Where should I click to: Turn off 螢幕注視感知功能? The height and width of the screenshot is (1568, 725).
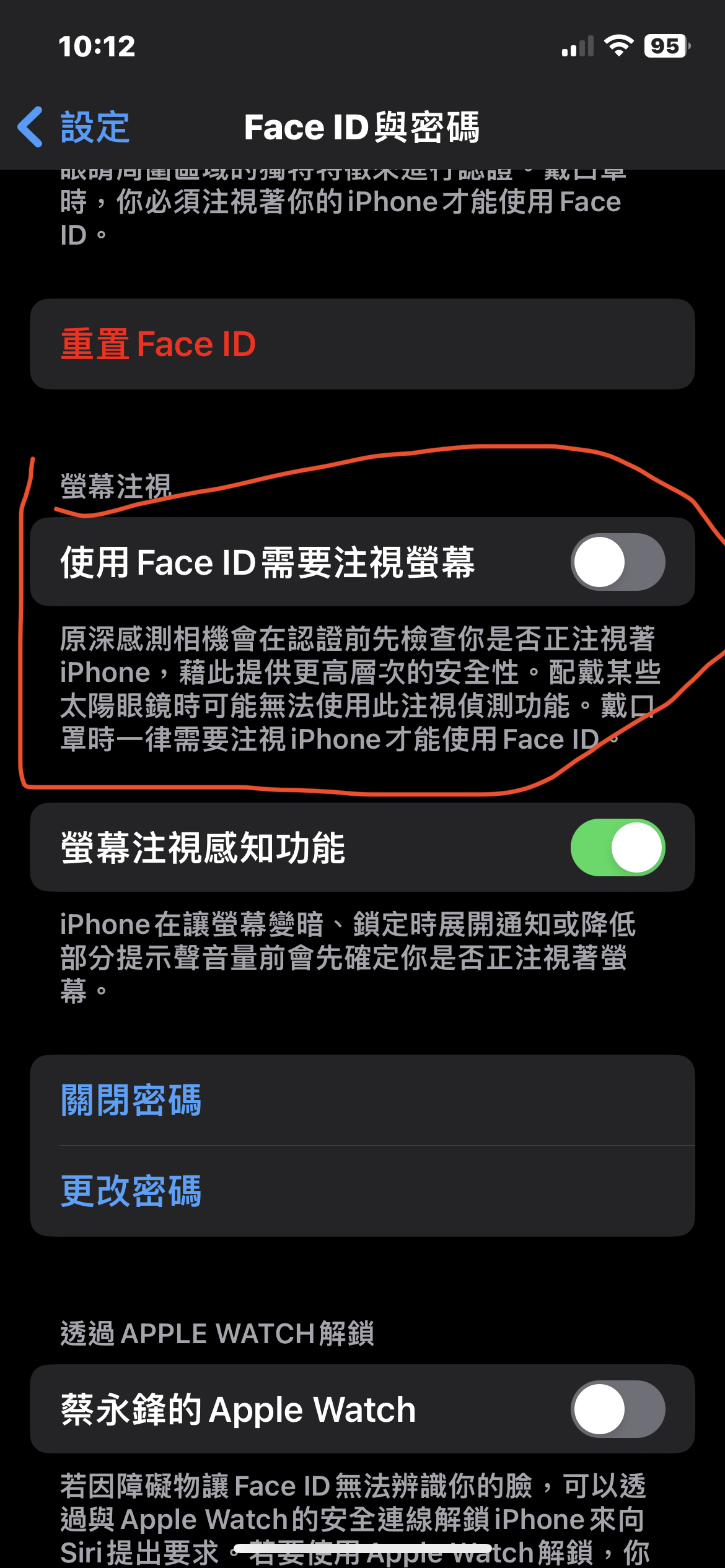tap(617, 847)
